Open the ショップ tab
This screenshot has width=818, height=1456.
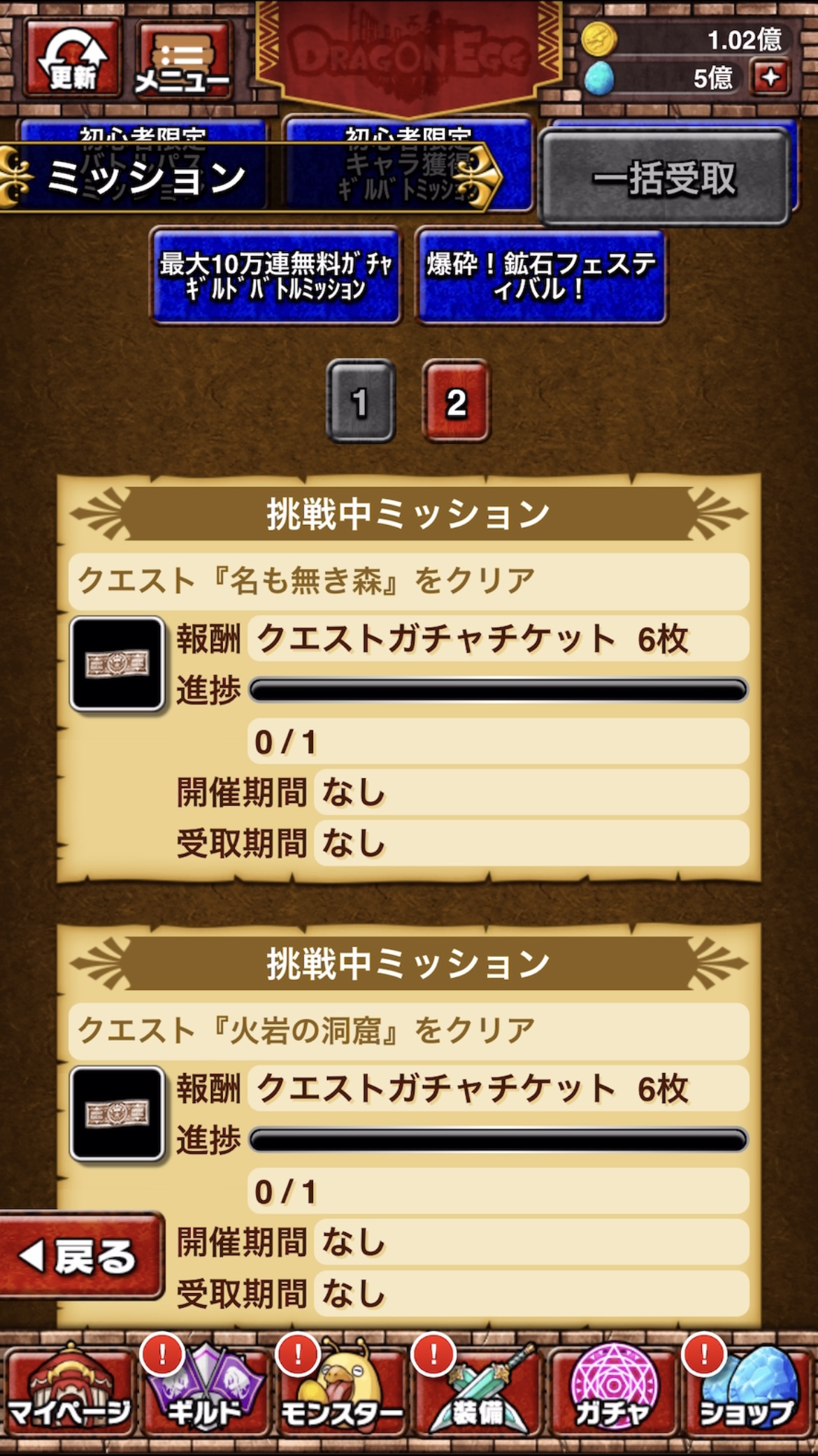pyautogui.click(x=747, y=1391)
